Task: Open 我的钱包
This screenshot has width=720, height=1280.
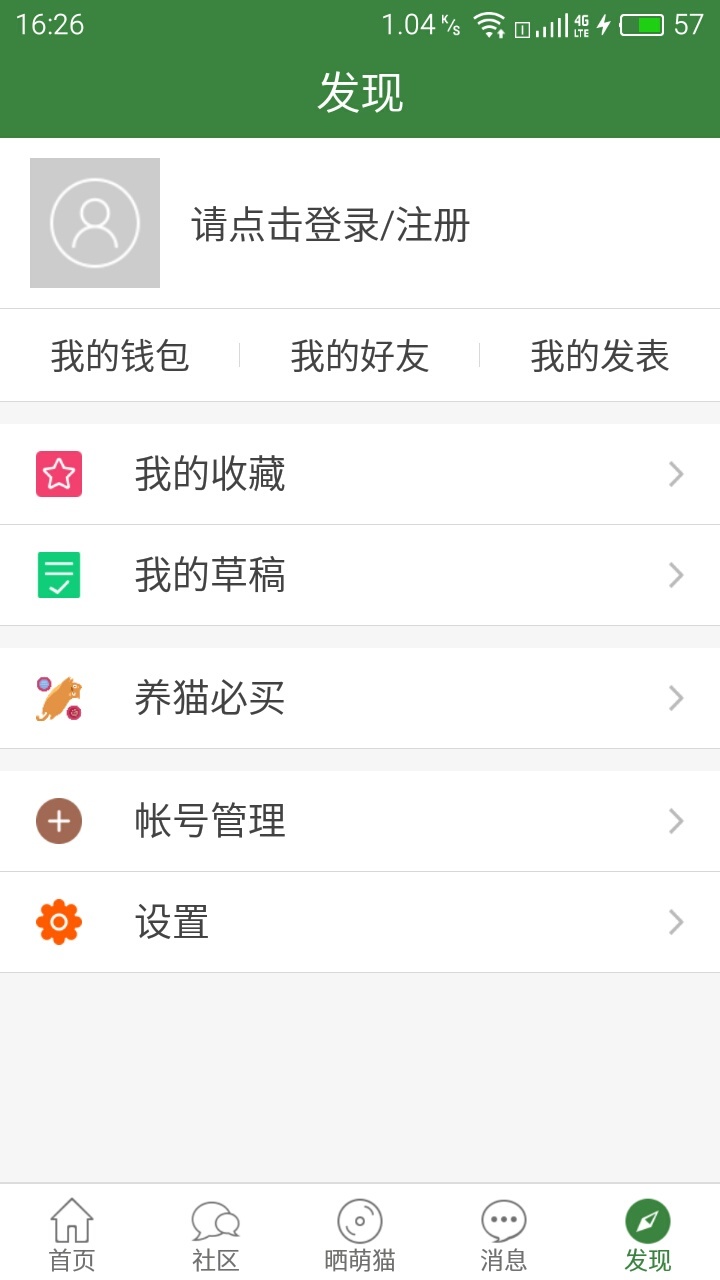Action: 120,356
